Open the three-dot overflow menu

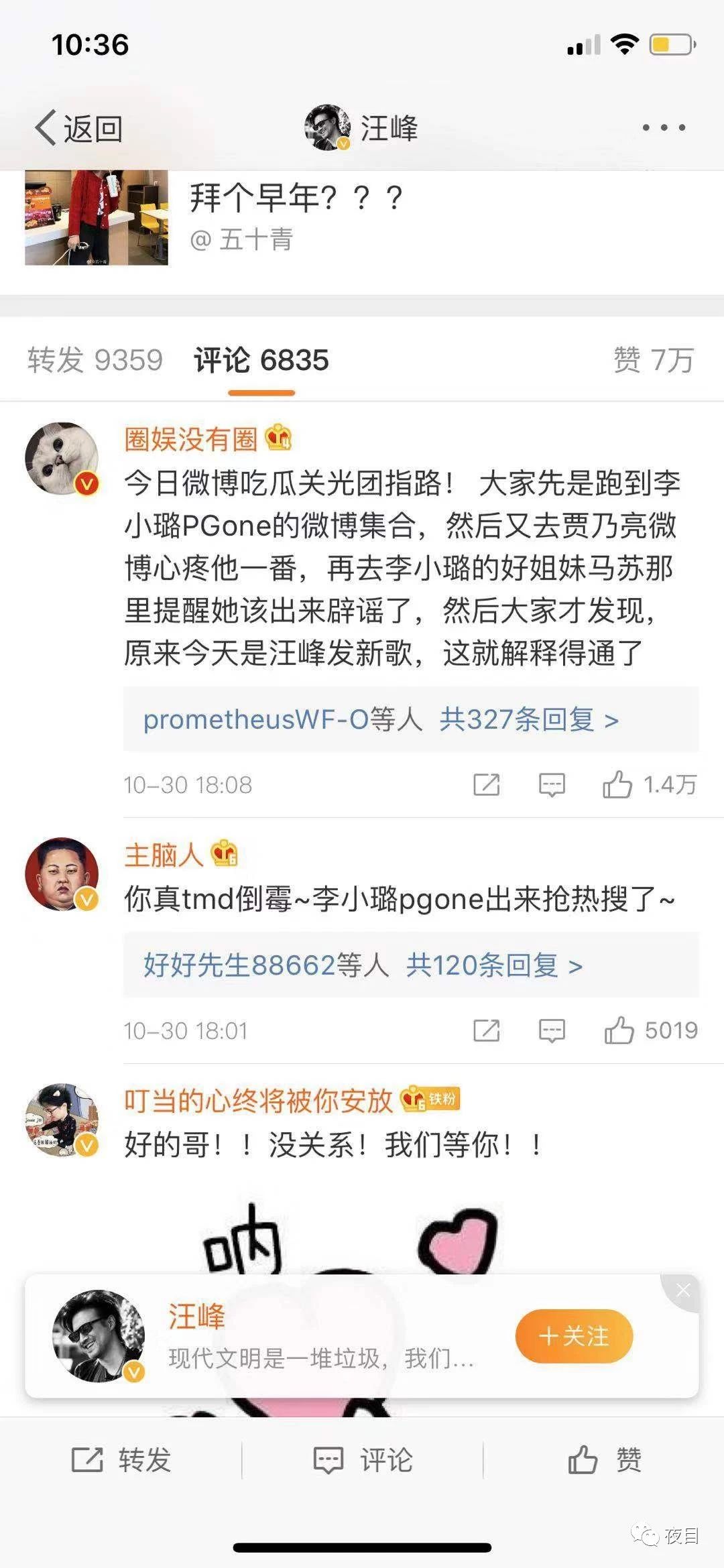tap(663, 127)
